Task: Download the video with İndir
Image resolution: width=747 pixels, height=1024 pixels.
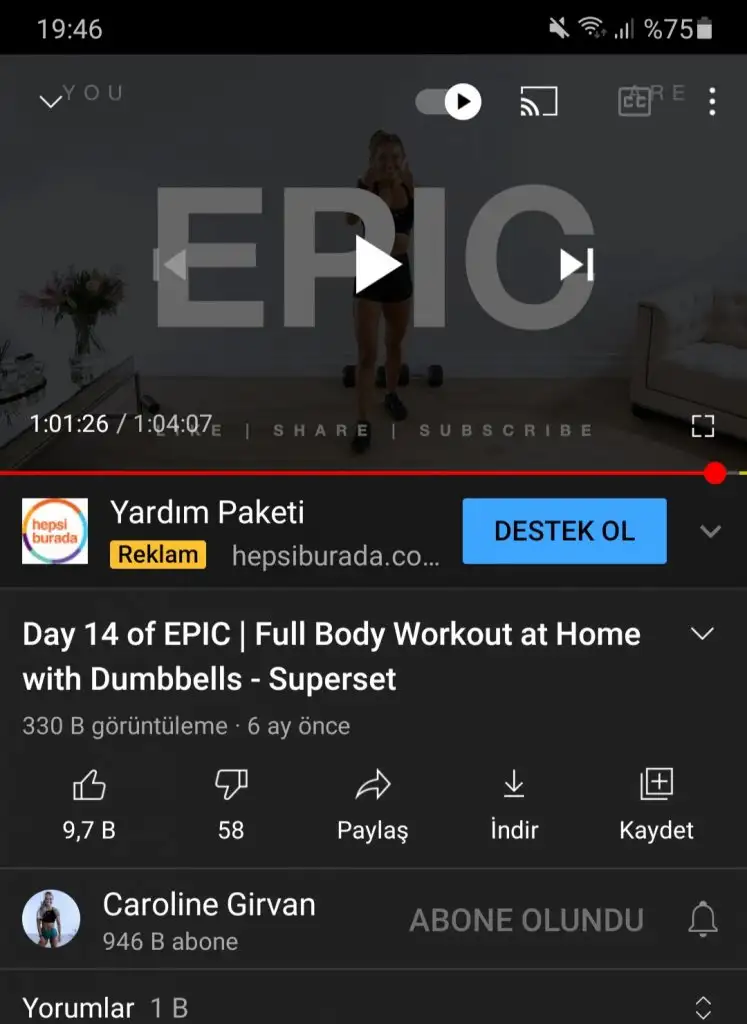Action: click(514, 802)
